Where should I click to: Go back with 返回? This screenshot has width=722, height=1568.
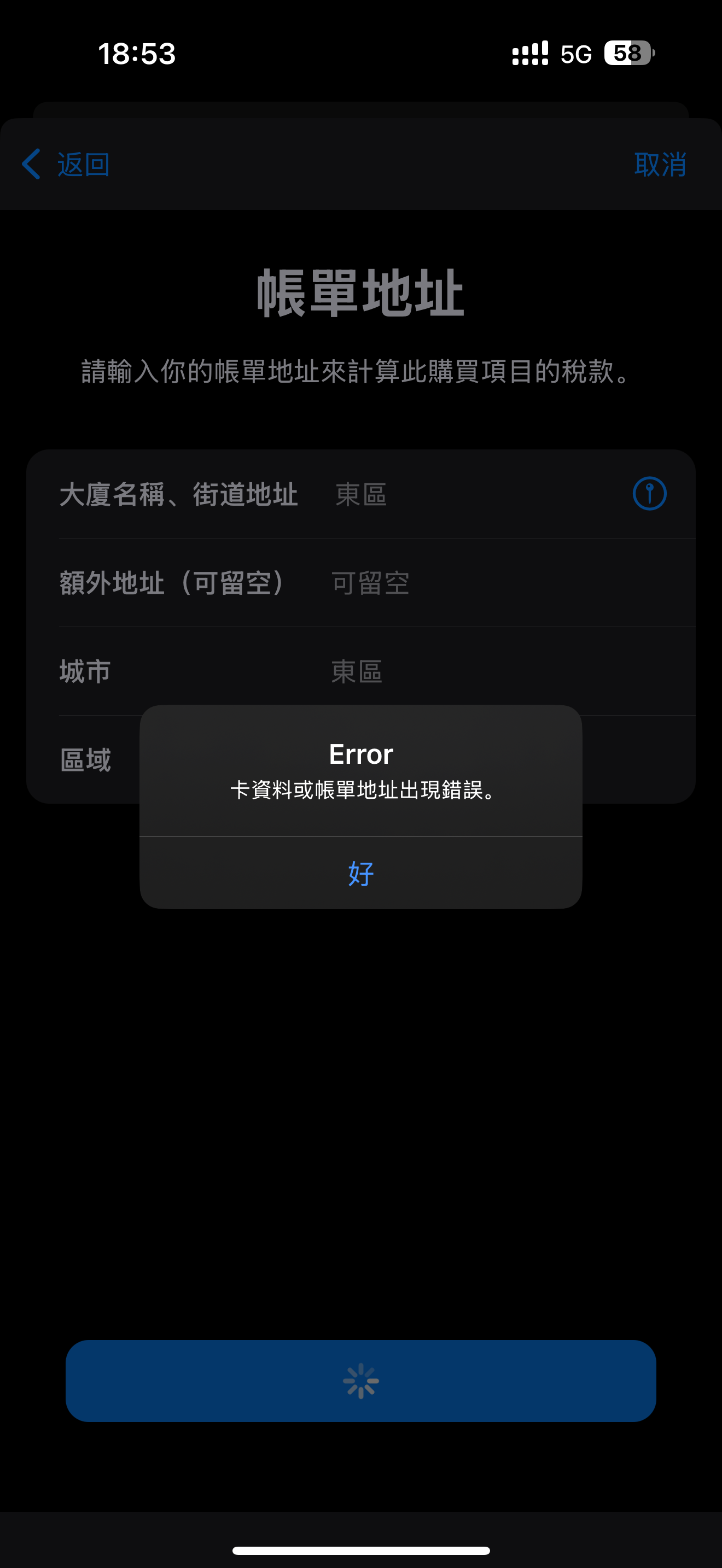click(x=66, y=165)
